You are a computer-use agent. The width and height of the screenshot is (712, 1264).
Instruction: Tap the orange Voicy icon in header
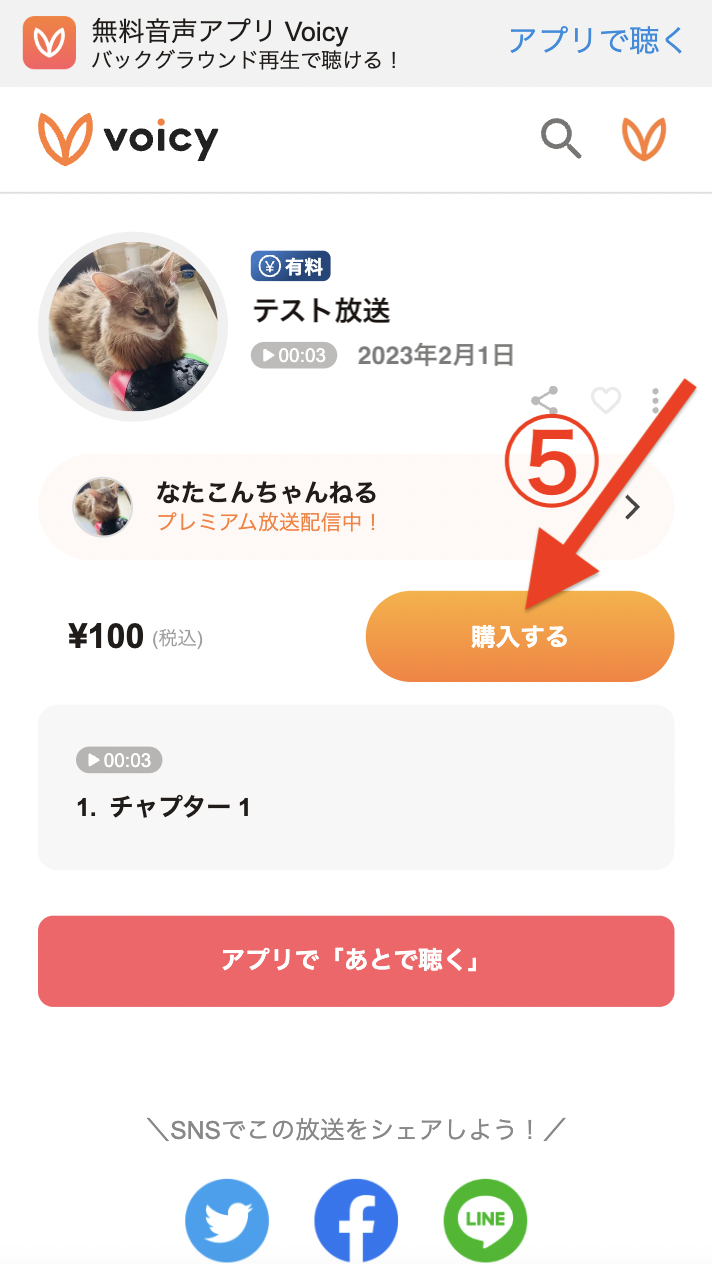[644, 139]
